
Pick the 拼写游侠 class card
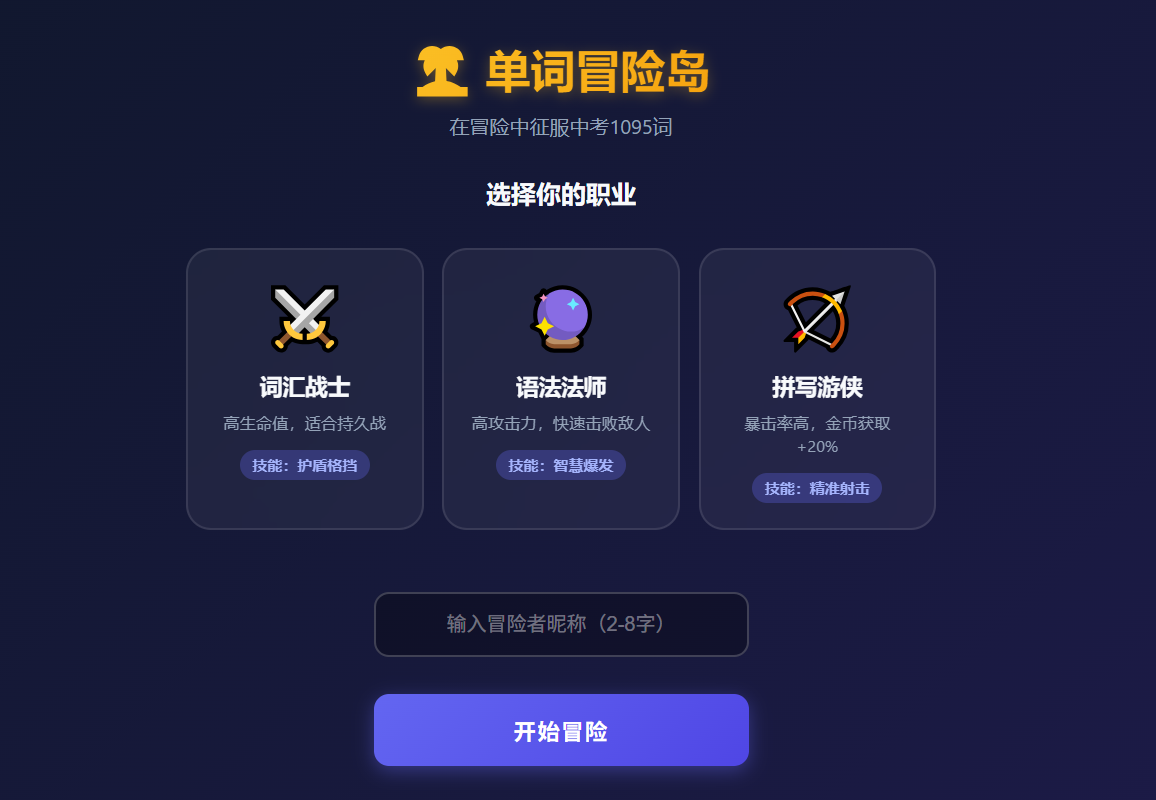pyautogui.click(x=817, y=388)
